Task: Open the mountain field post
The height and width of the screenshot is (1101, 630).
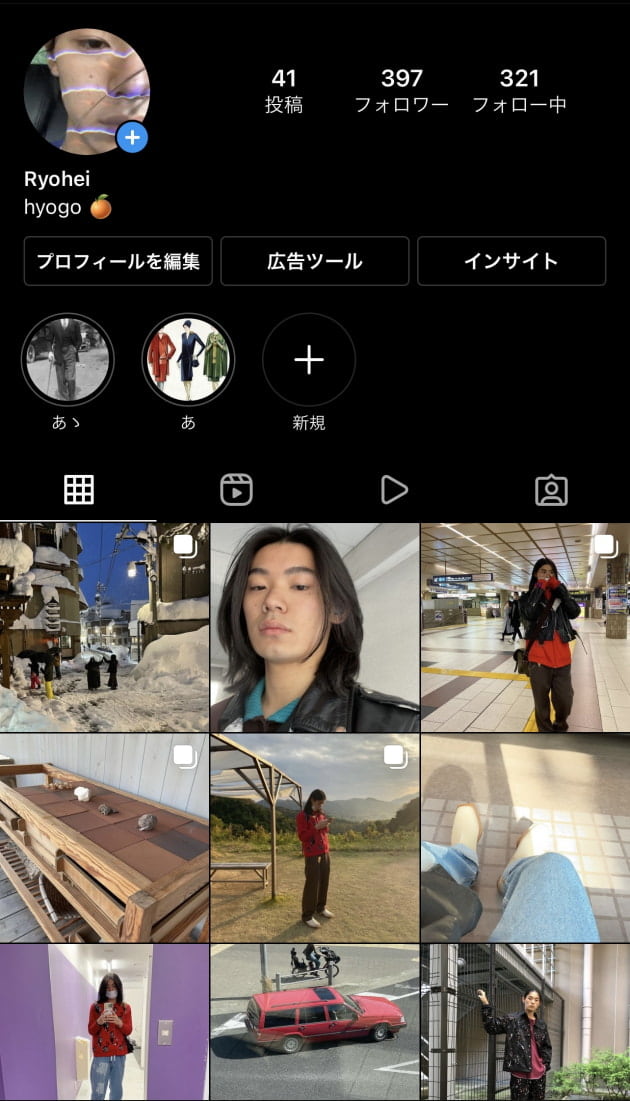Action: (x=315, y=838)
